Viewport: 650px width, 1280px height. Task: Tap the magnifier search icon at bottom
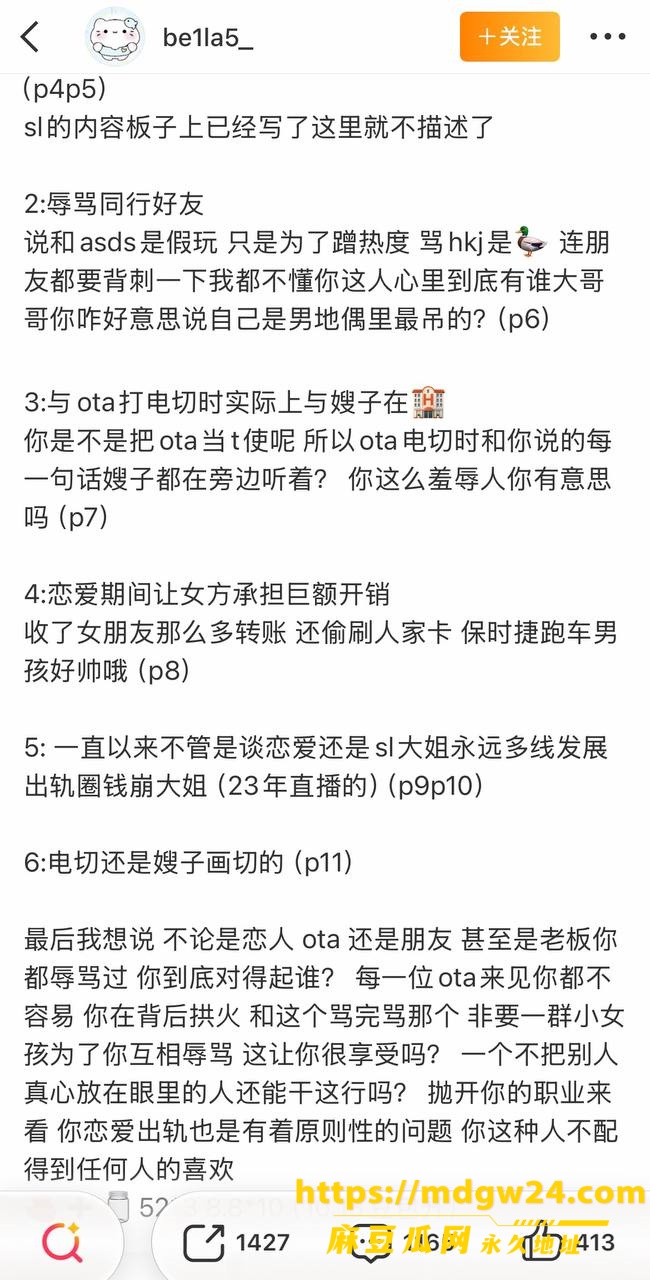point(62,1243)
